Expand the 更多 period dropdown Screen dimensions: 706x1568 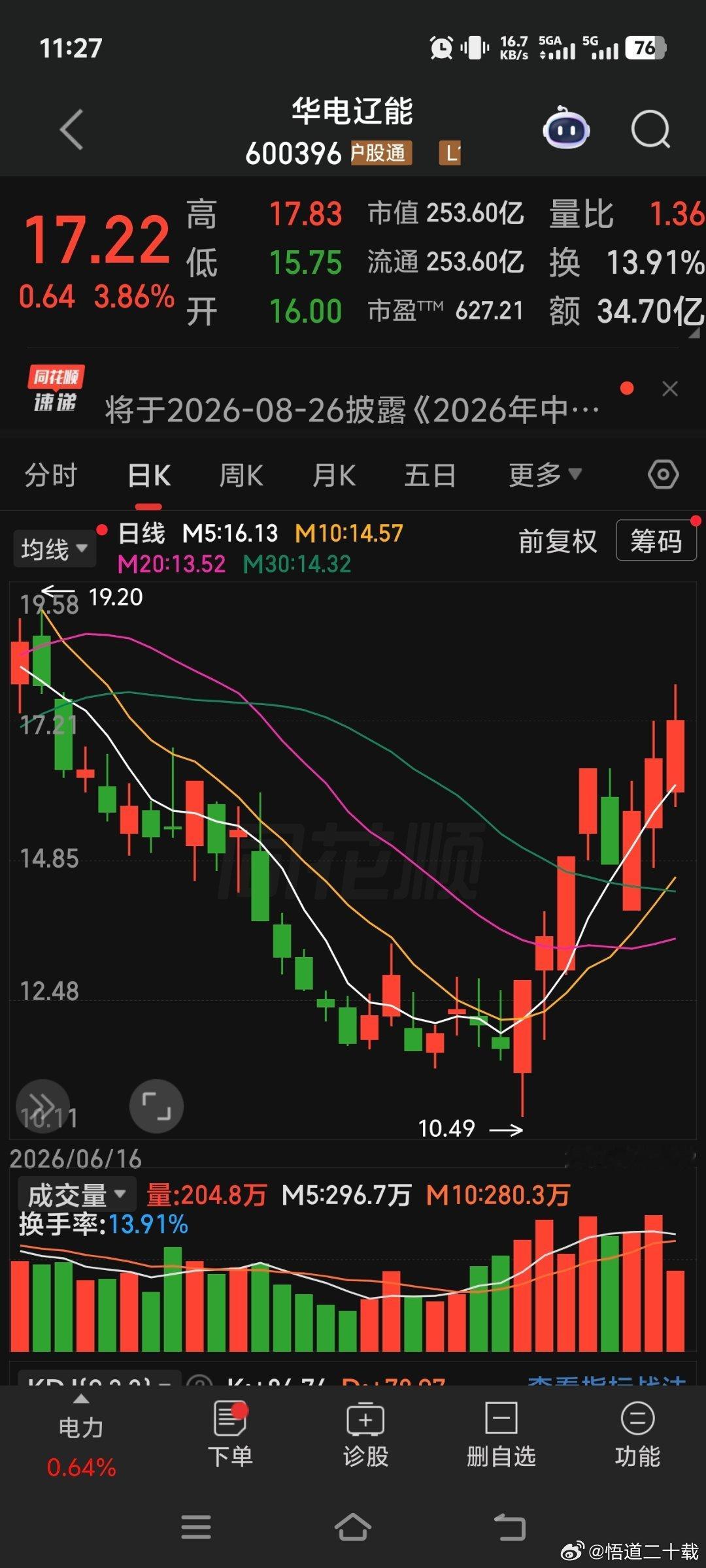(545, 475)
